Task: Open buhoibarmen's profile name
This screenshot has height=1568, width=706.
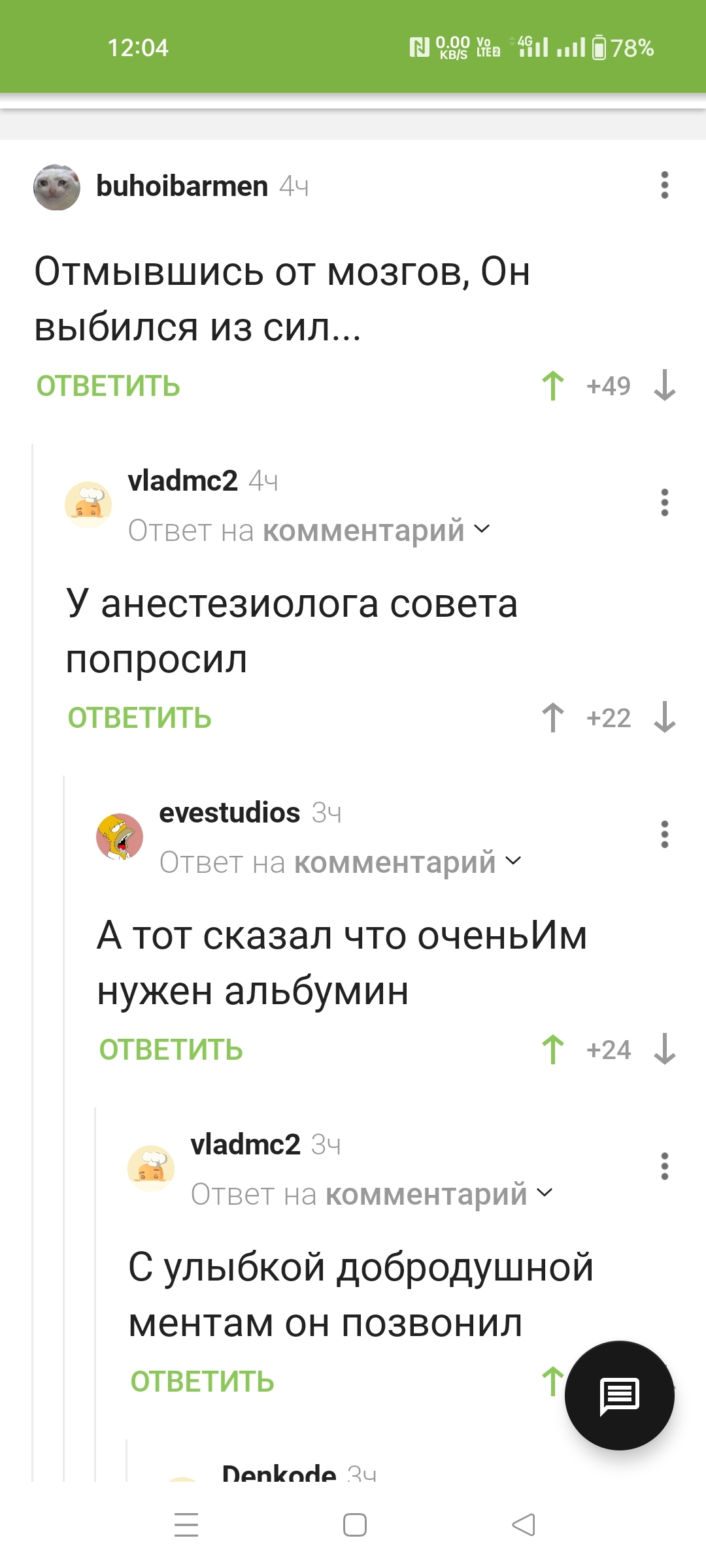Action: pyautogui.click(x=182, y=186)
